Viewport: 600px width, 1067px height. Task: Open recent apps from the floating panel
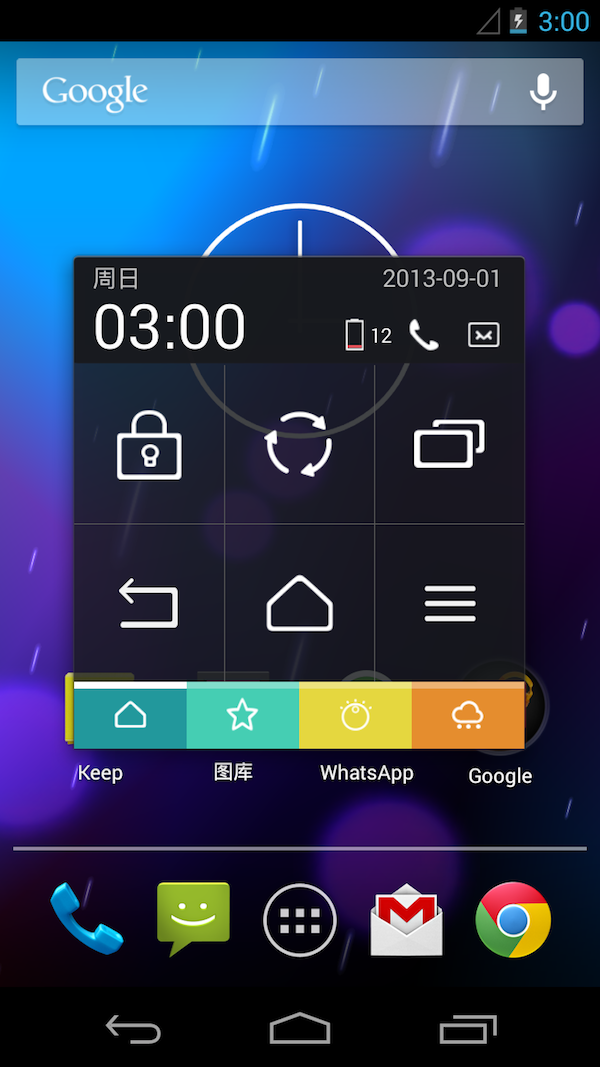(449, 444)
